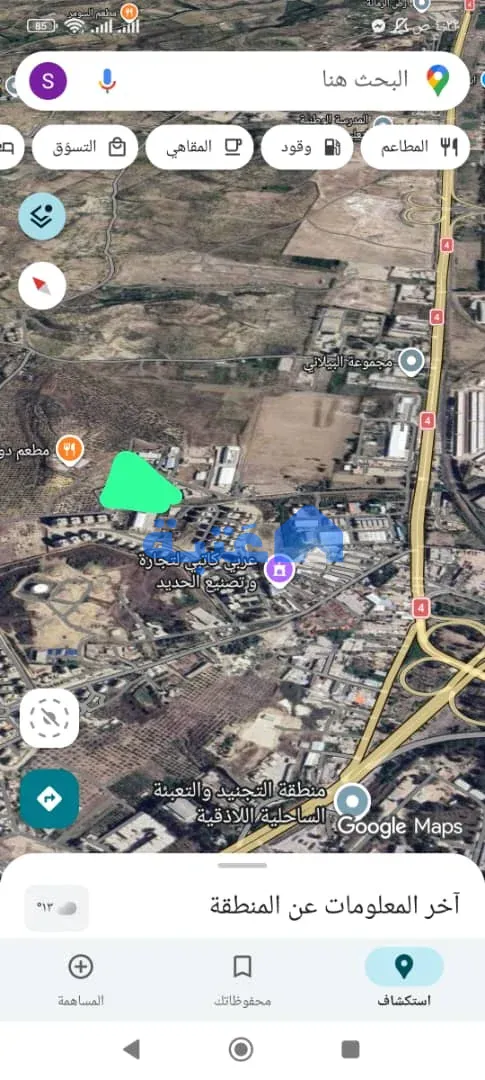Screen dimensions: 485x1080
Task: Select the المطاعم restaurants chip
Action: click(415, 147)
